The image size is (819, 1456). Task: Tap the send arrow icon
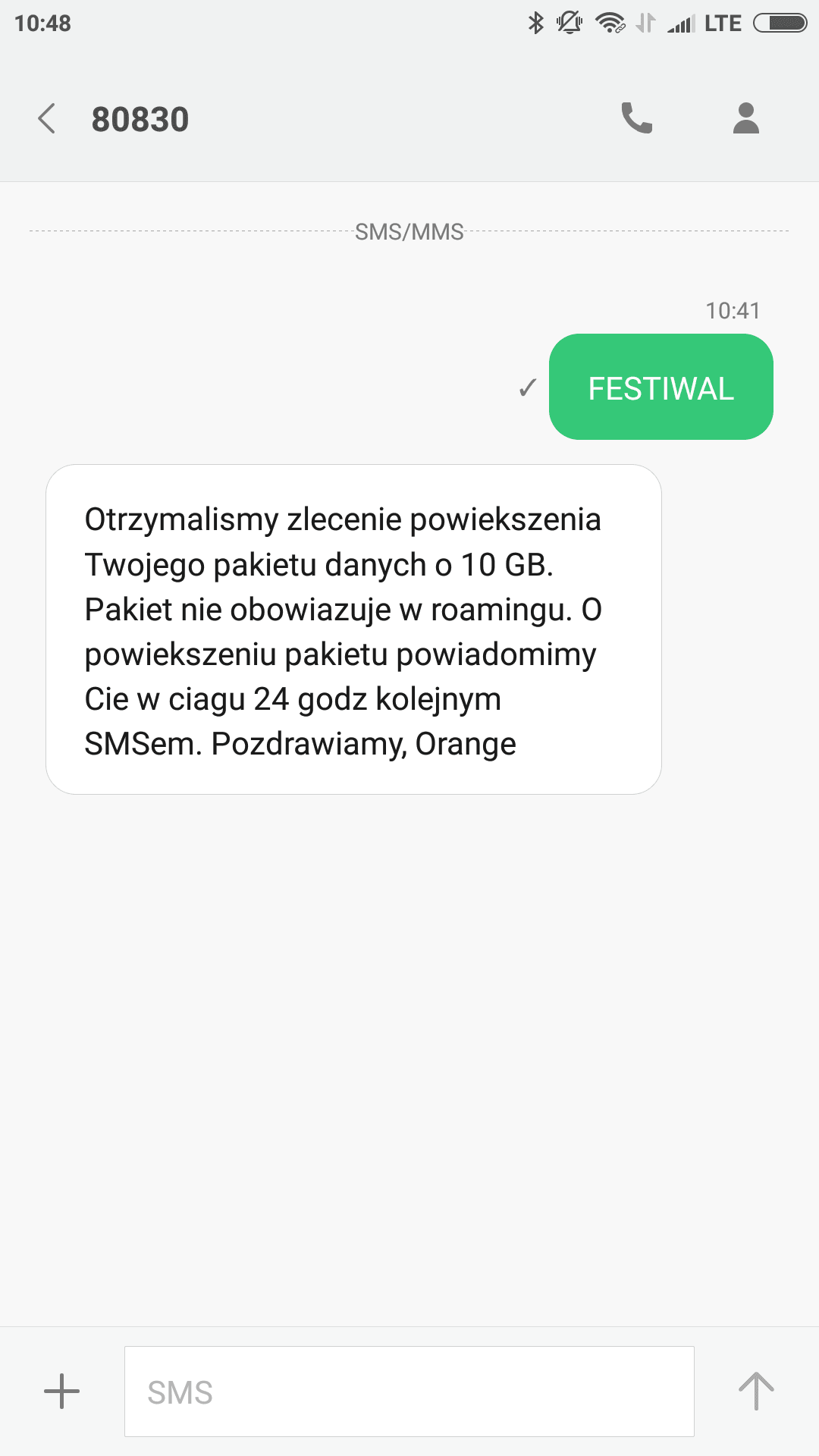point(756,1392)
